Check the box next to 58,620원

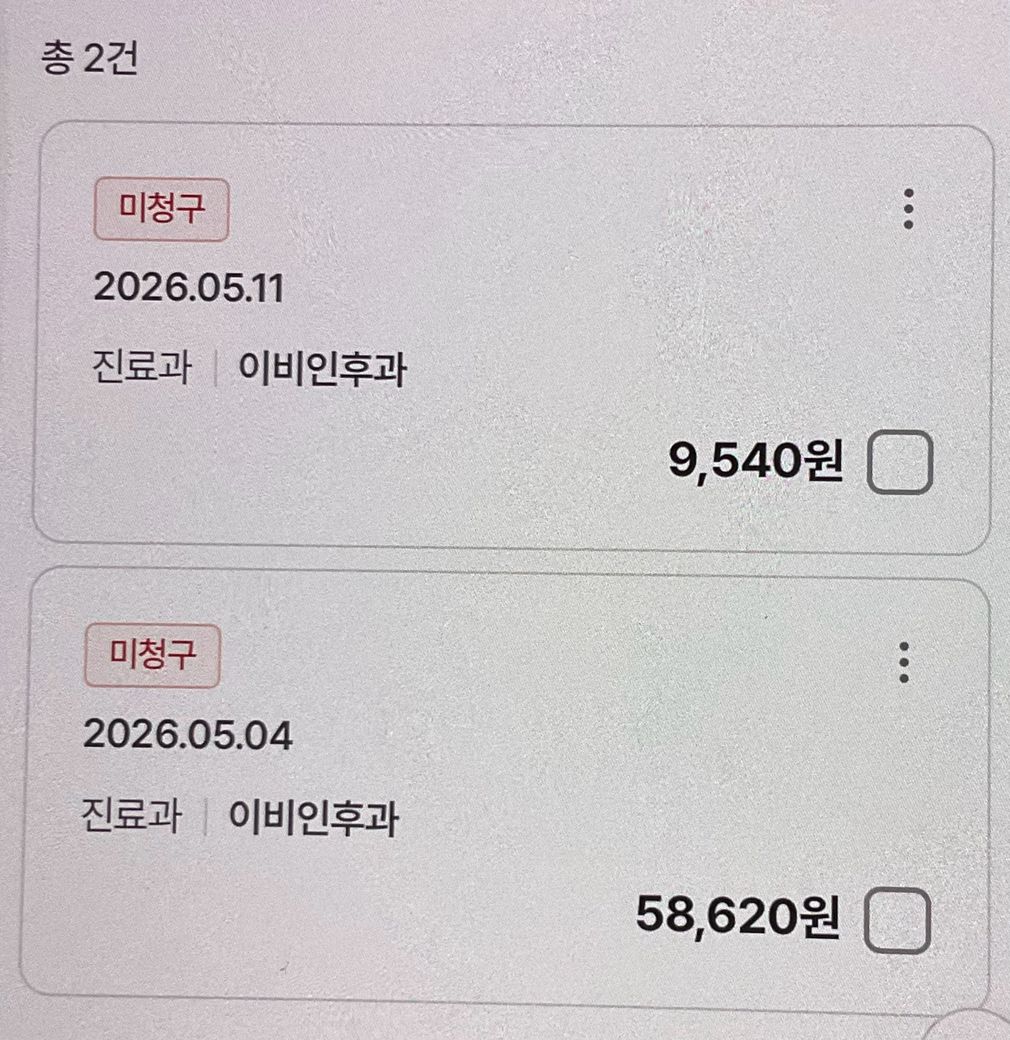[897, 921]
